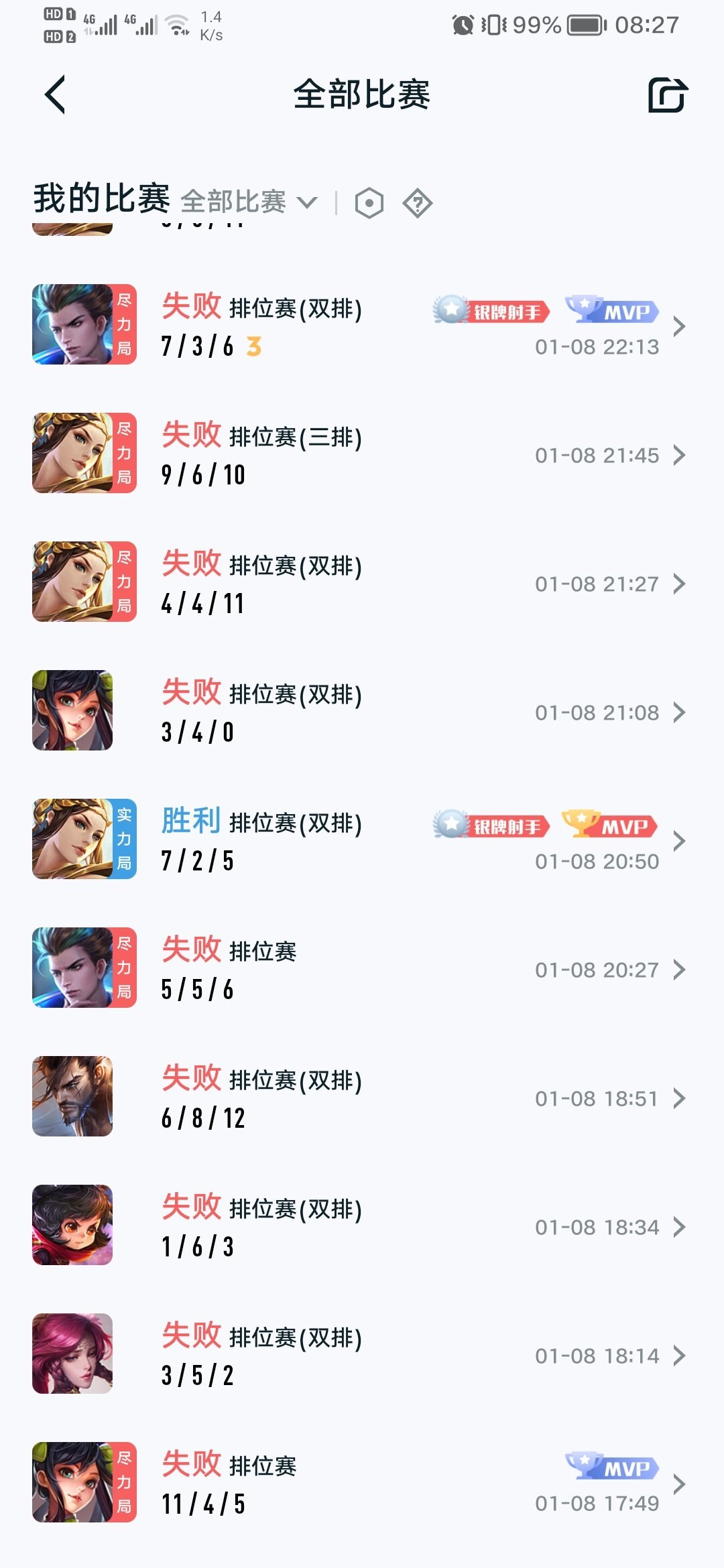View details of the 01-08 21:08 match
Image resolution: width=724 pixels, height=1568 pixels.
click(362, 712)
